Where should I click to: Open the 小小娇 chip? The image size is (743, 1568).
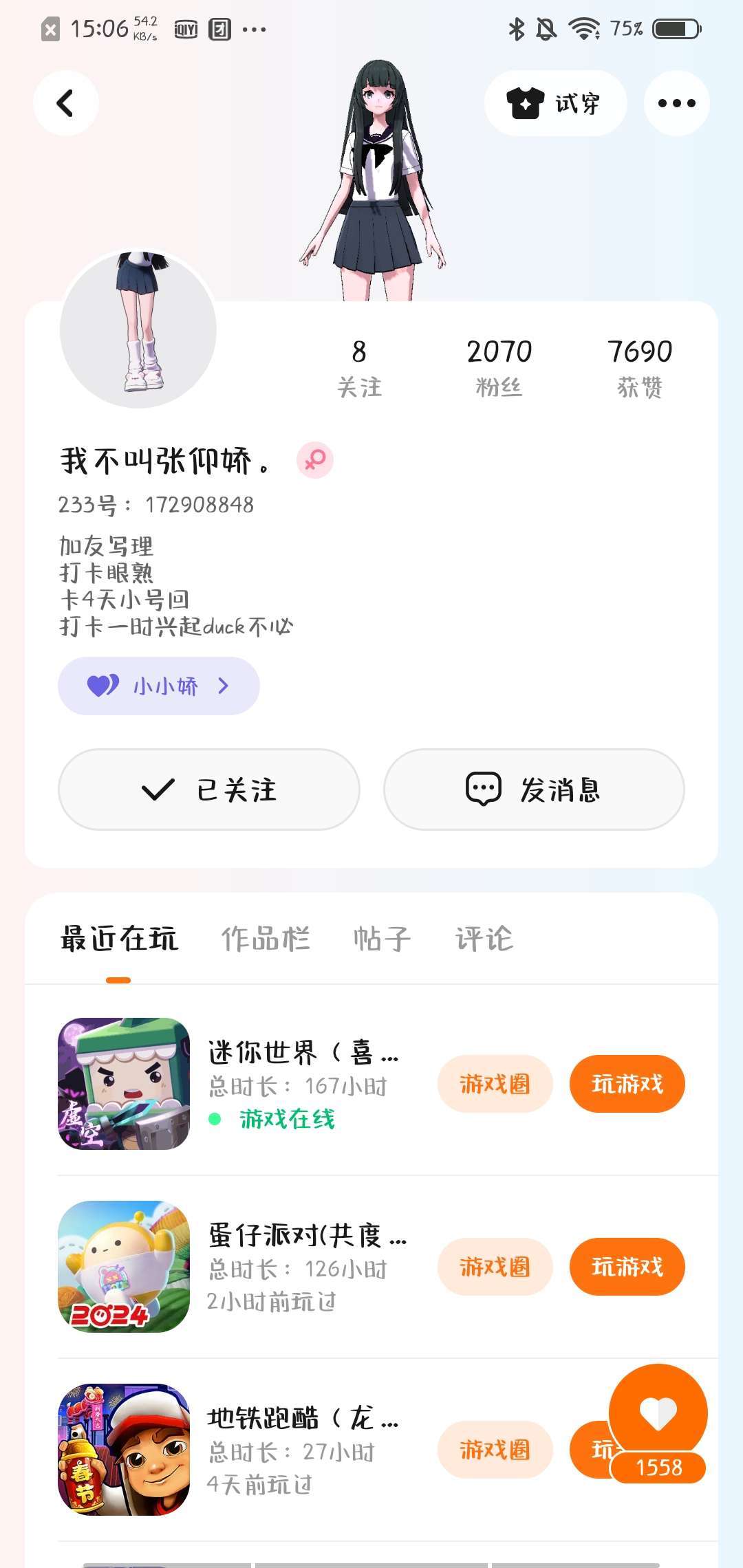point(159,686)
